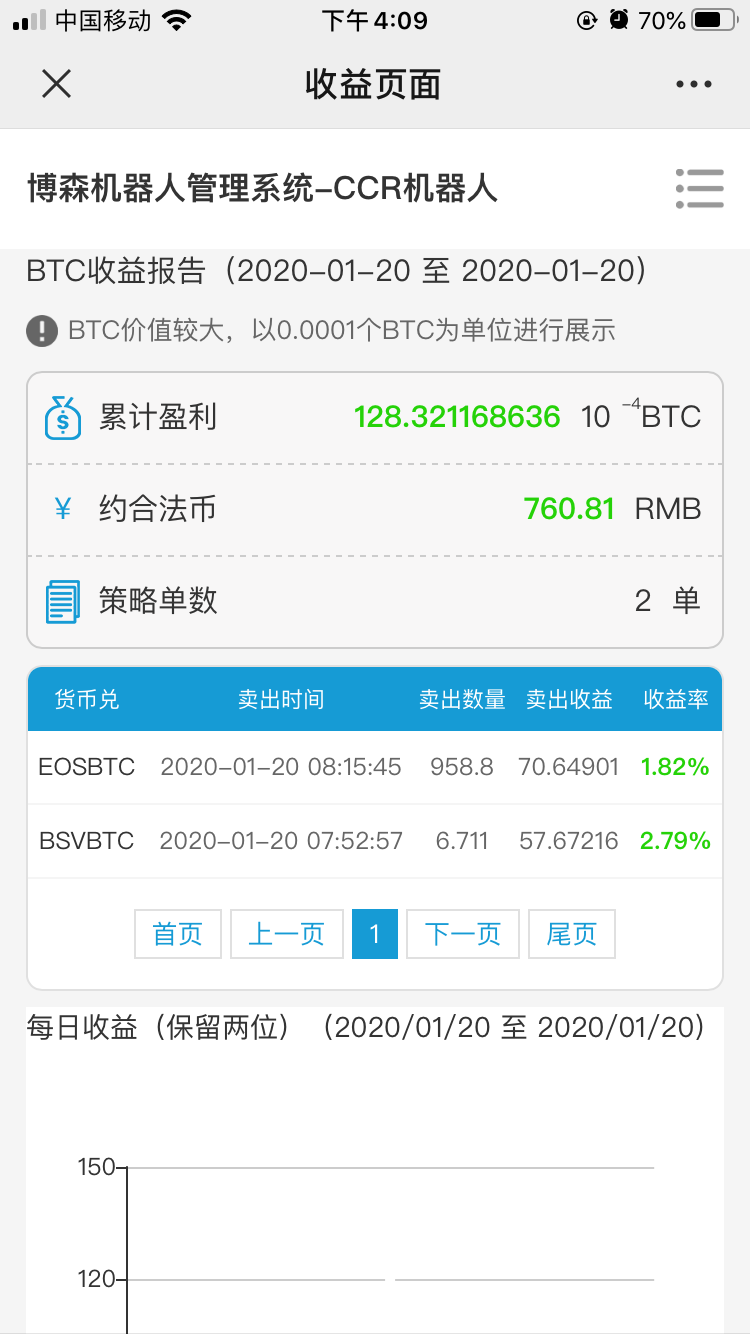Tap 上一页 previous page button
Viewport: 750px width, 1334px height.
pos(287,934)
